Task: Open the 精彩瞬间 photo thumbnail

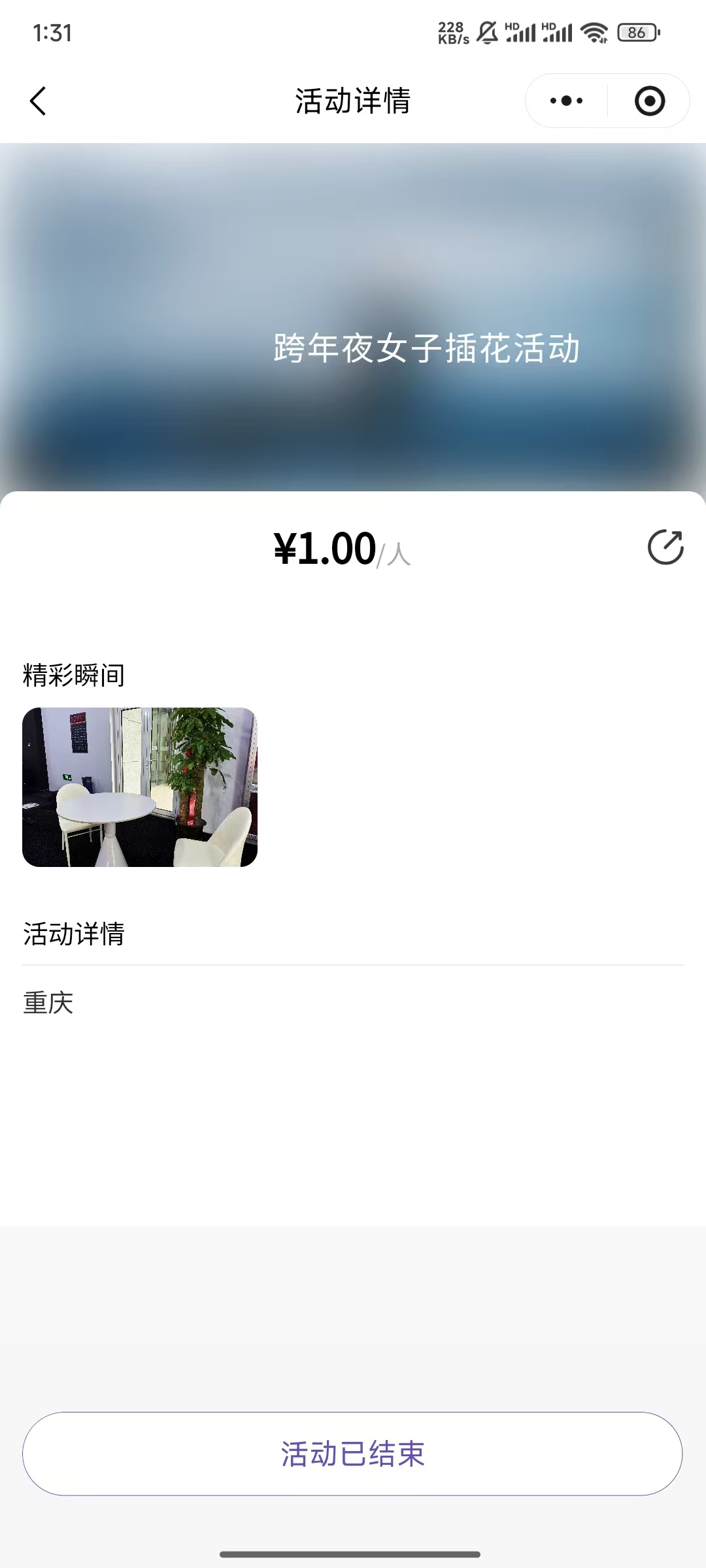Action: (140, 787)
